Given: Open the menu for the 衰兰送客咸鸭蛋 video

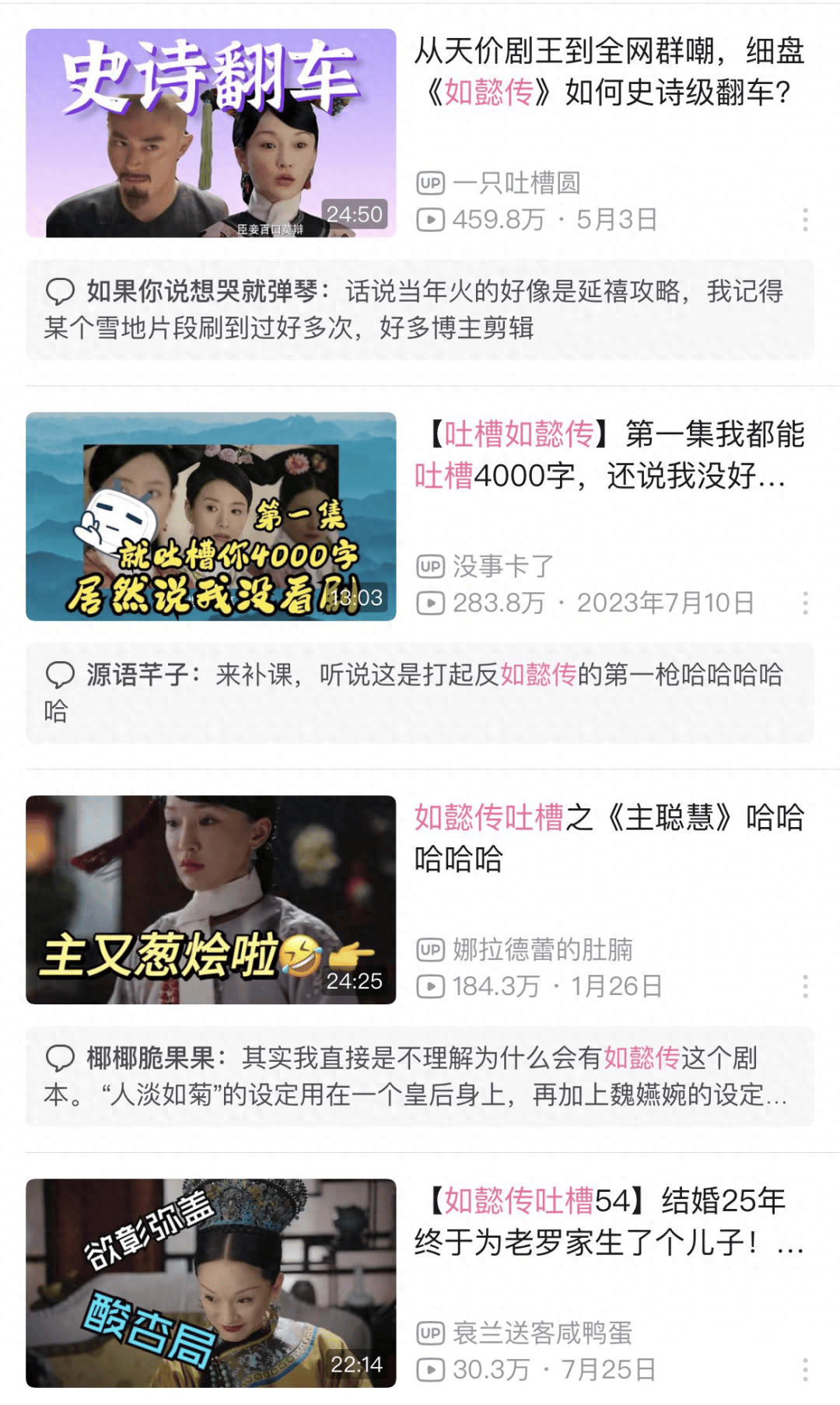Looking at the screenshot, I should coord(805,1369).
